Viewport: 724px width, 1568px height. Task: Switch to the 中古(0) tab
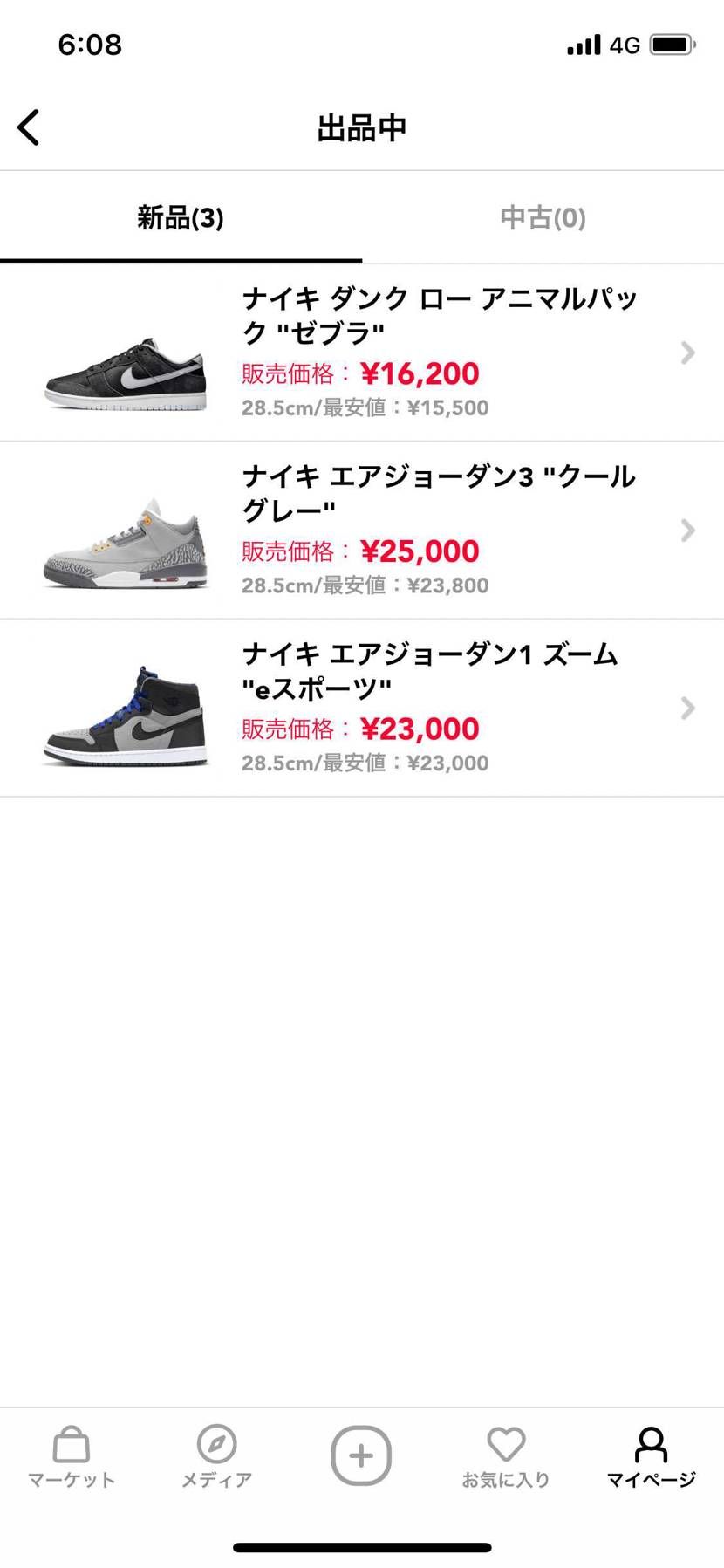tap(543, 218)
